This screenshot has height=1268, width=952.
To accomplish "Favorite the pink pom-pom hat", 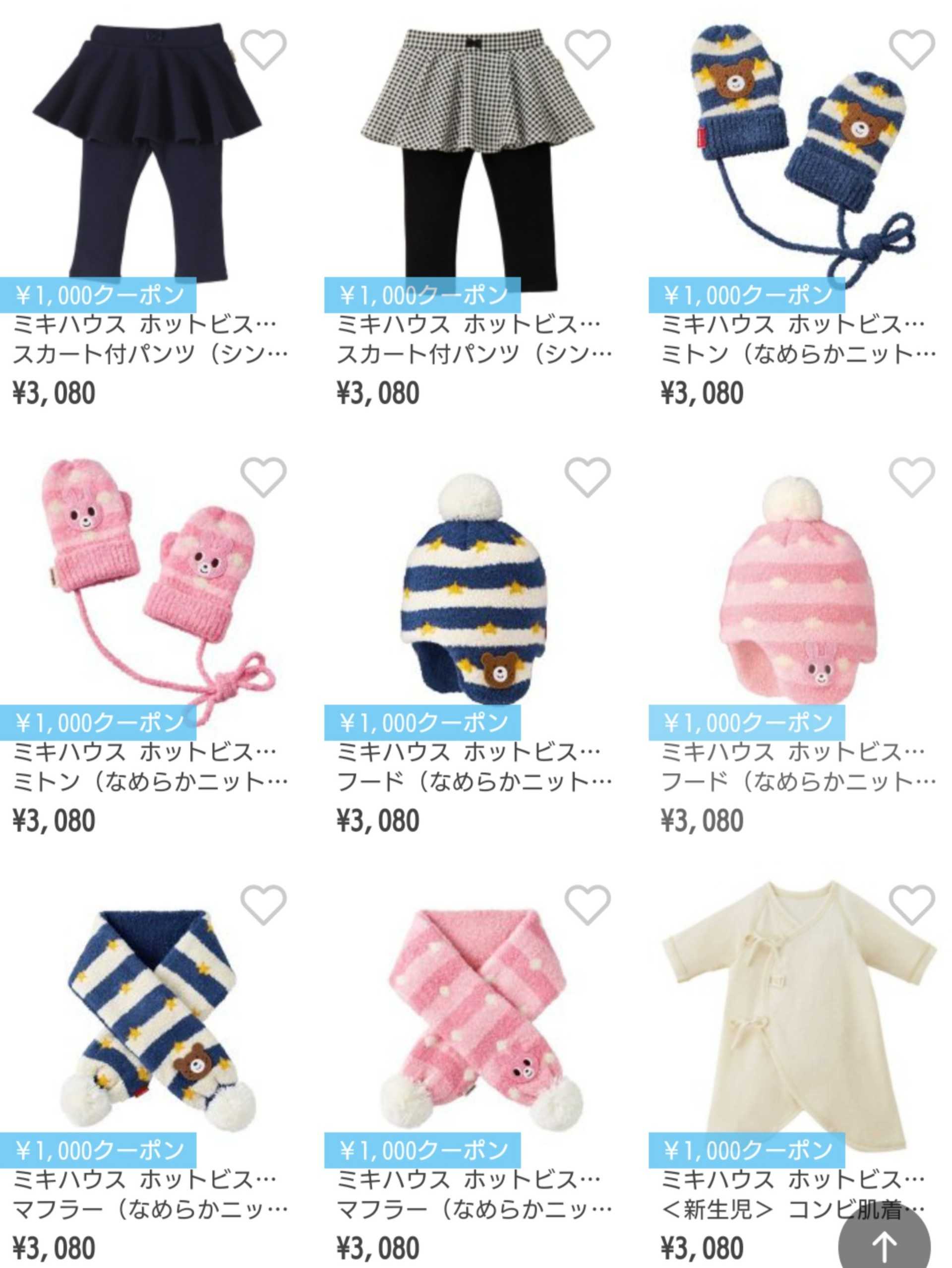I will tap(911, 477).
